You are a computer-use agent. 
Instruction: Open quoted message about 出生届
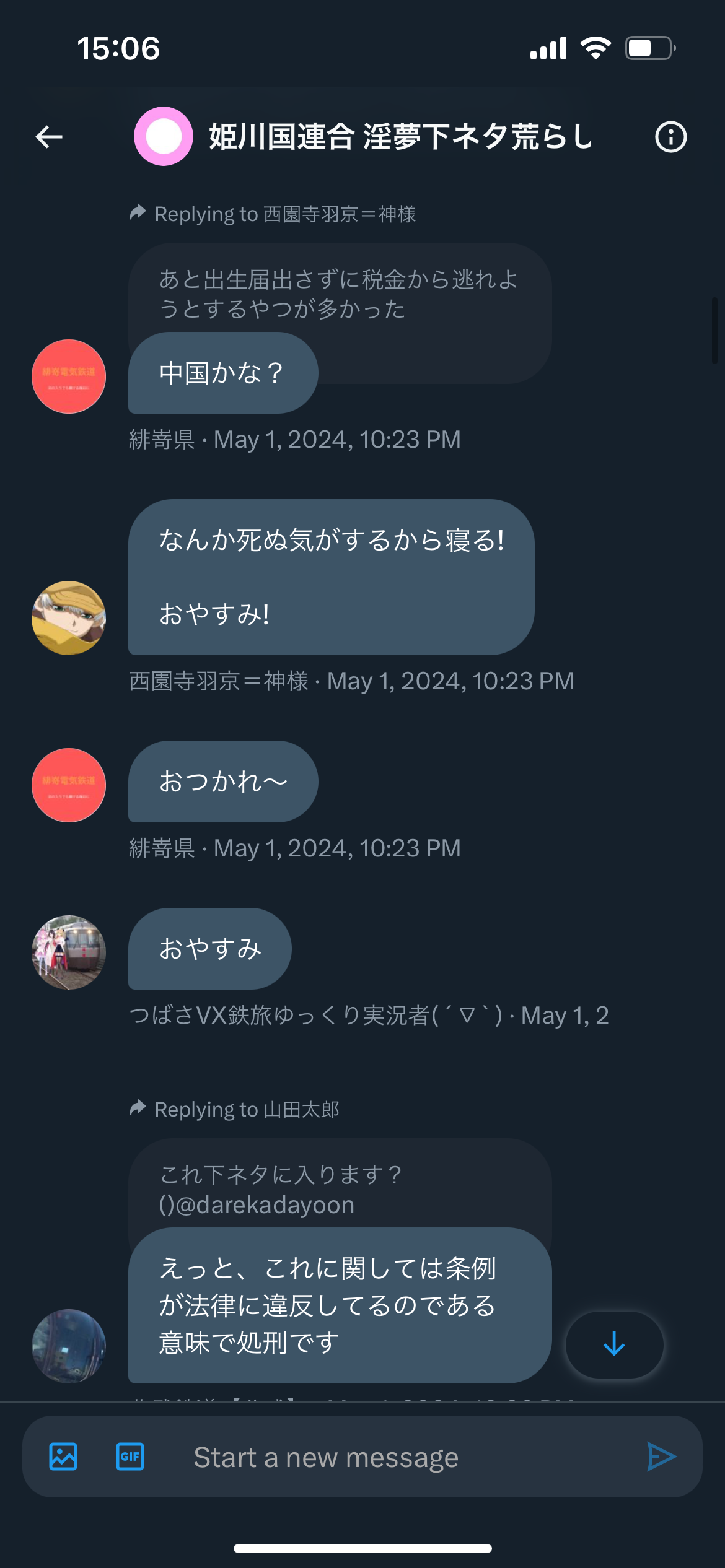pyautogui.click(x=340, y=294)
